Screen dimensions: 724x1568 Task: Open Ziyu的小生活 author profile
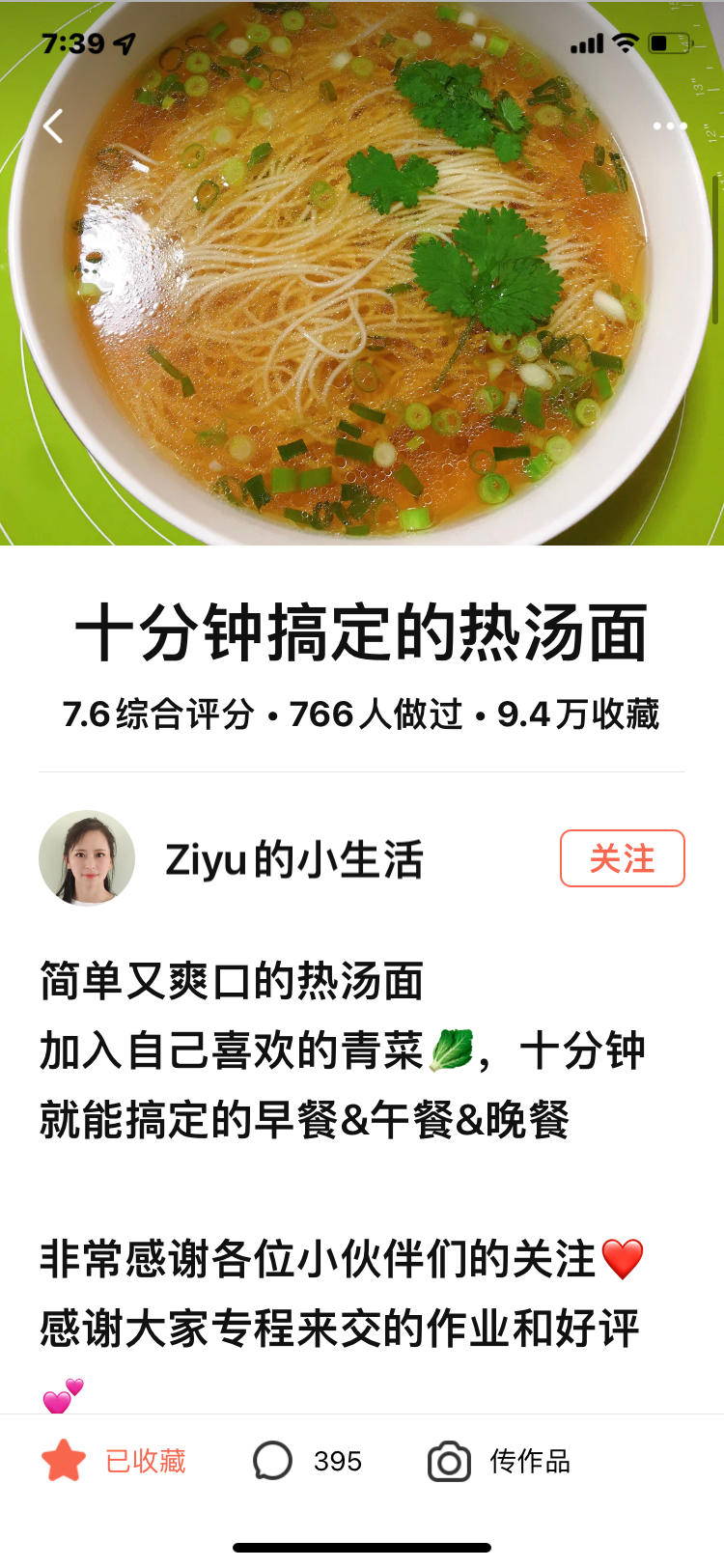[293, 859]
